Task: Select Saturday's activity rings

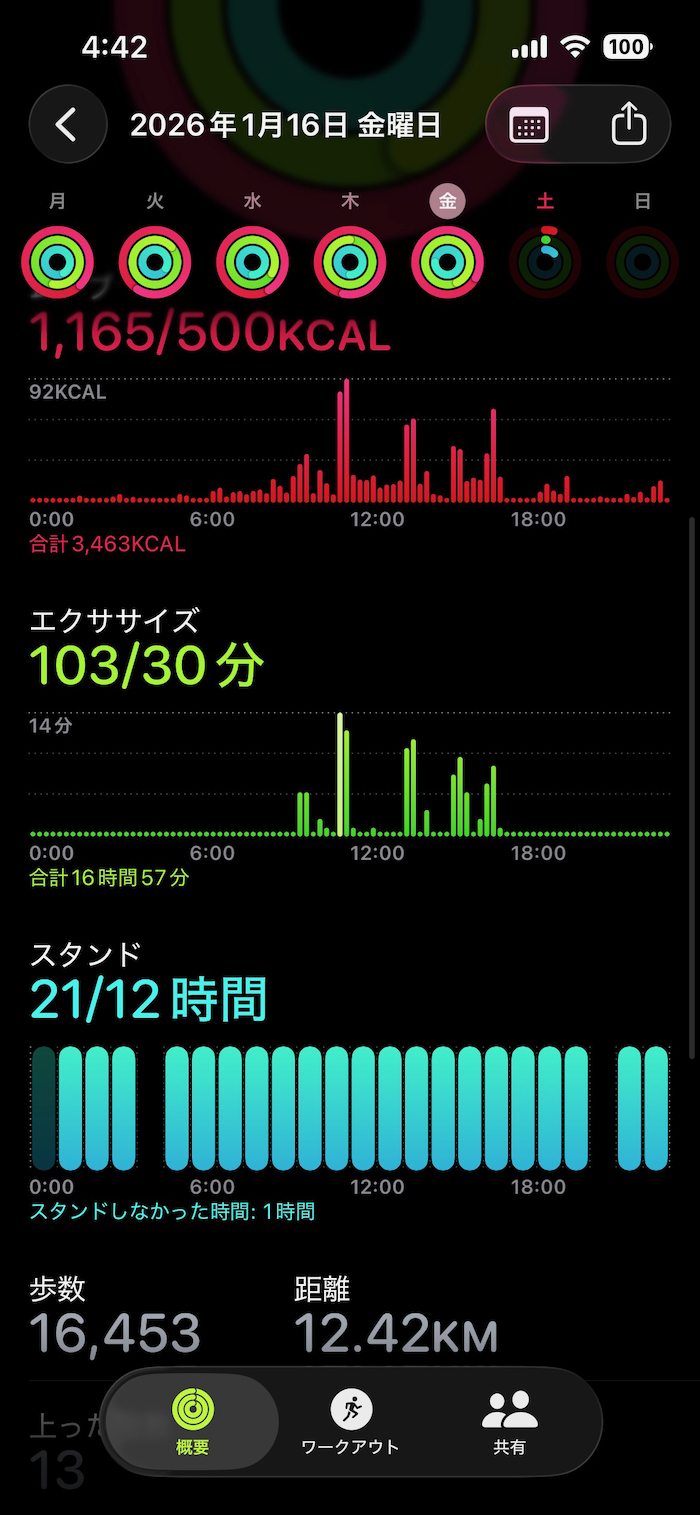Action: [x=545, y=262]
